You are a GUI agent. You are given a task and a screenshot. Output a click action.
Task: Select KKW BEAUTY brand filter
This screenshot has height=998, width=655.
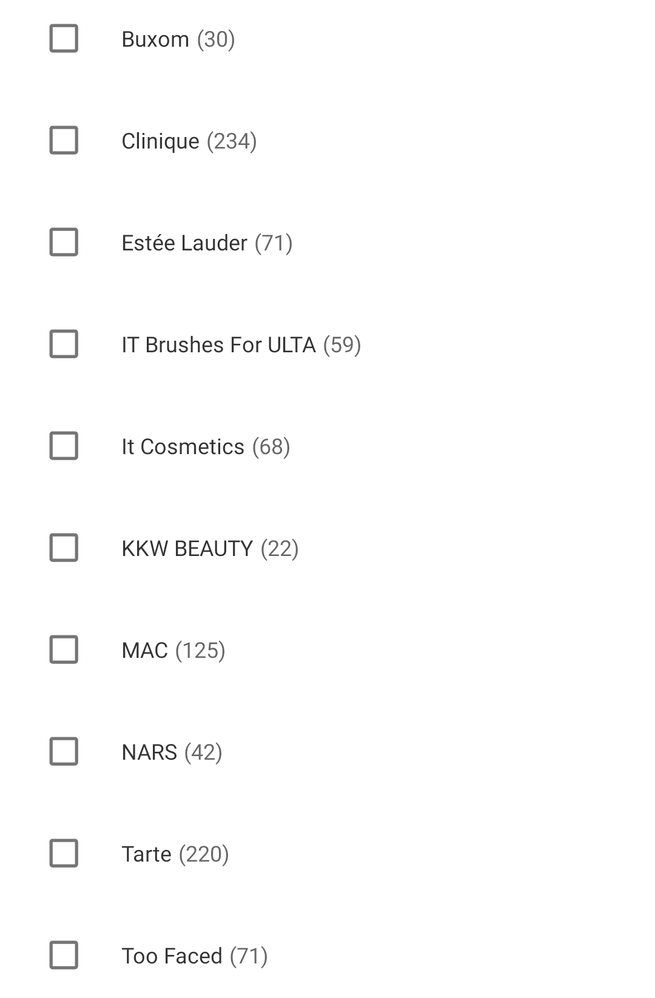click(64, 548)
